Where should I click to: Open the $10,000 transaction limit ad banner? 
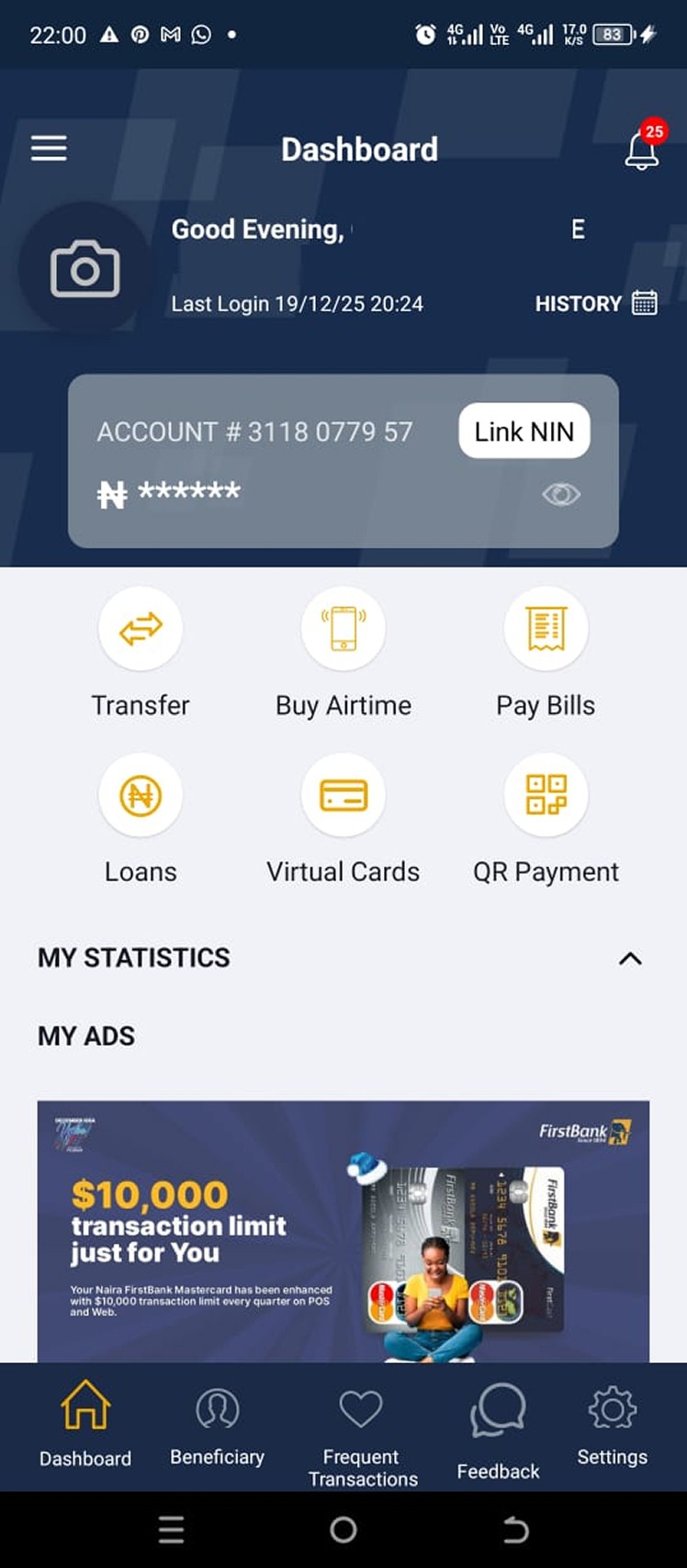(343, 1231)
